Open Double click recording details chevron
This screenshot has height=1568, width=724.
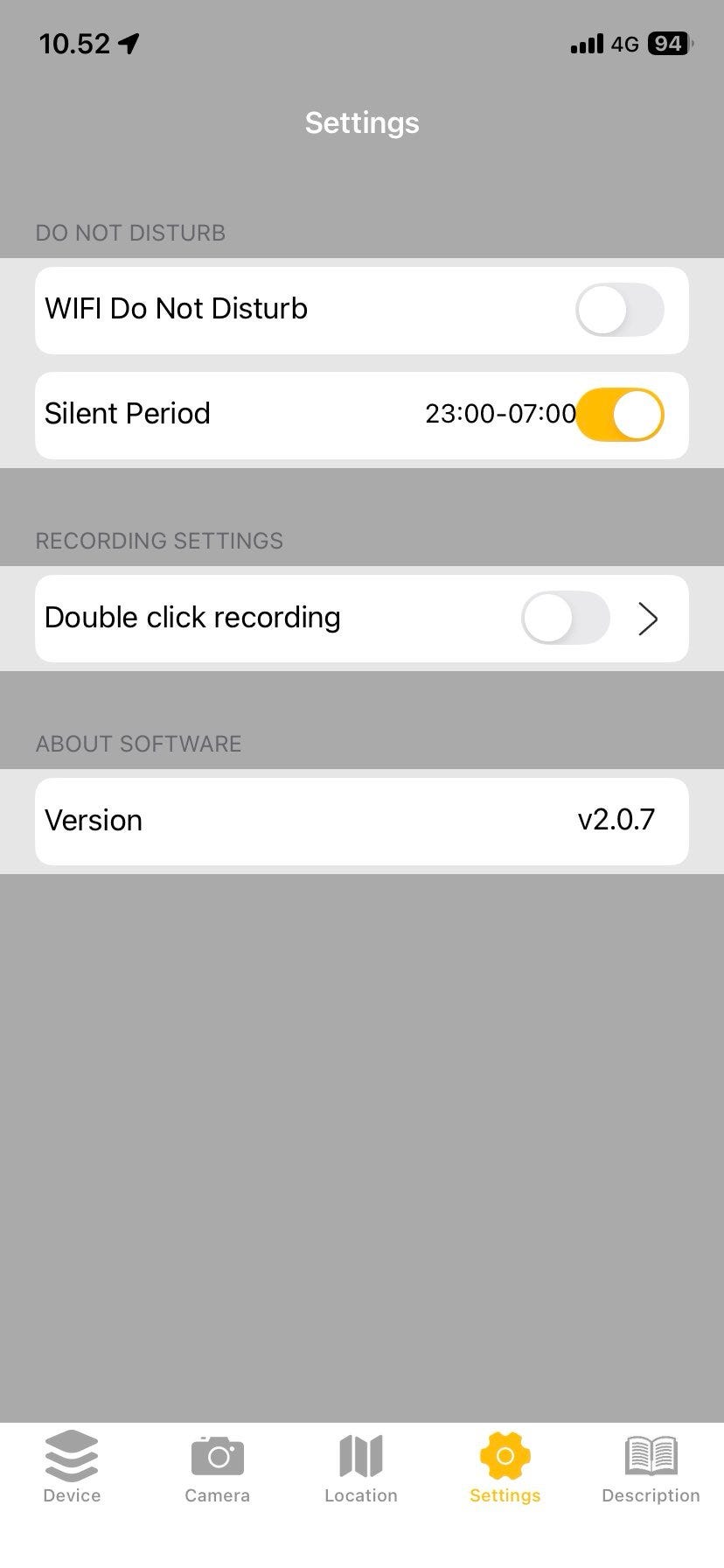[x=648, y=619]
